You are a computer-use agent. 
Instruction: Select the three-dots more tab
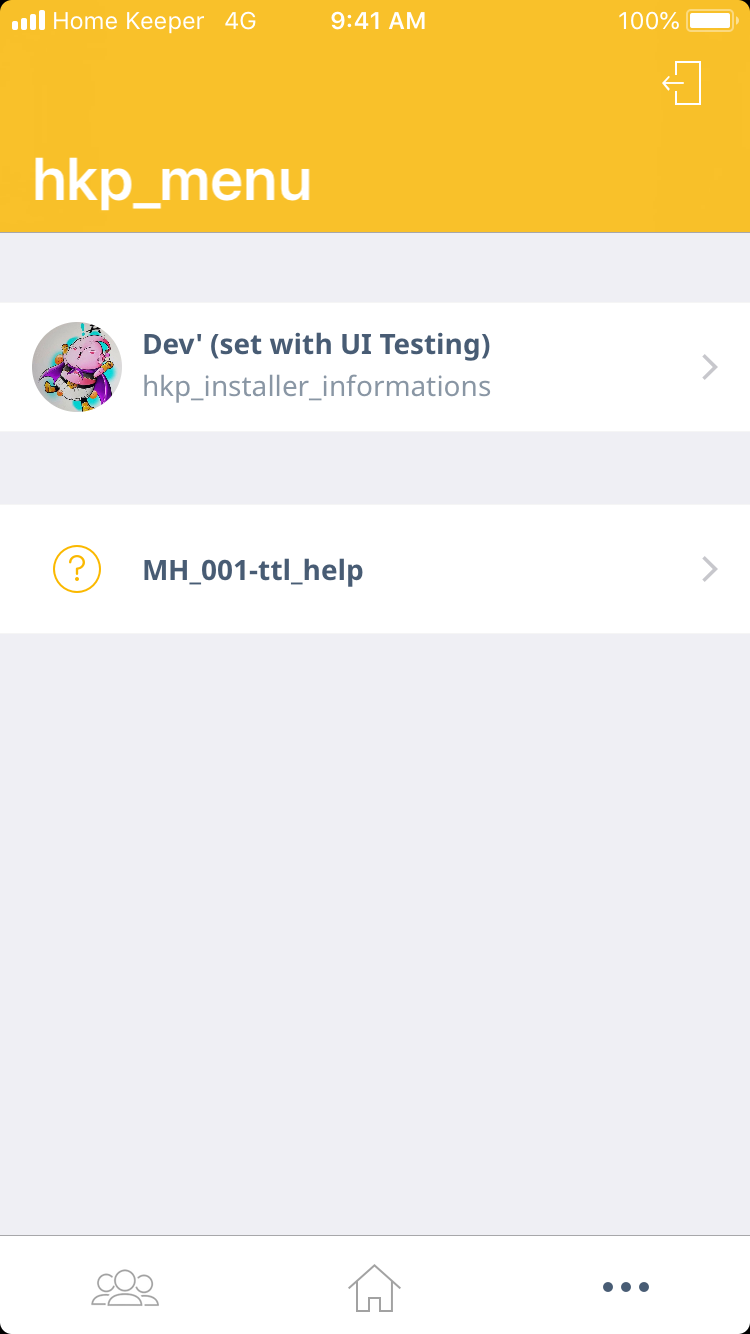tap(626, 1286)
